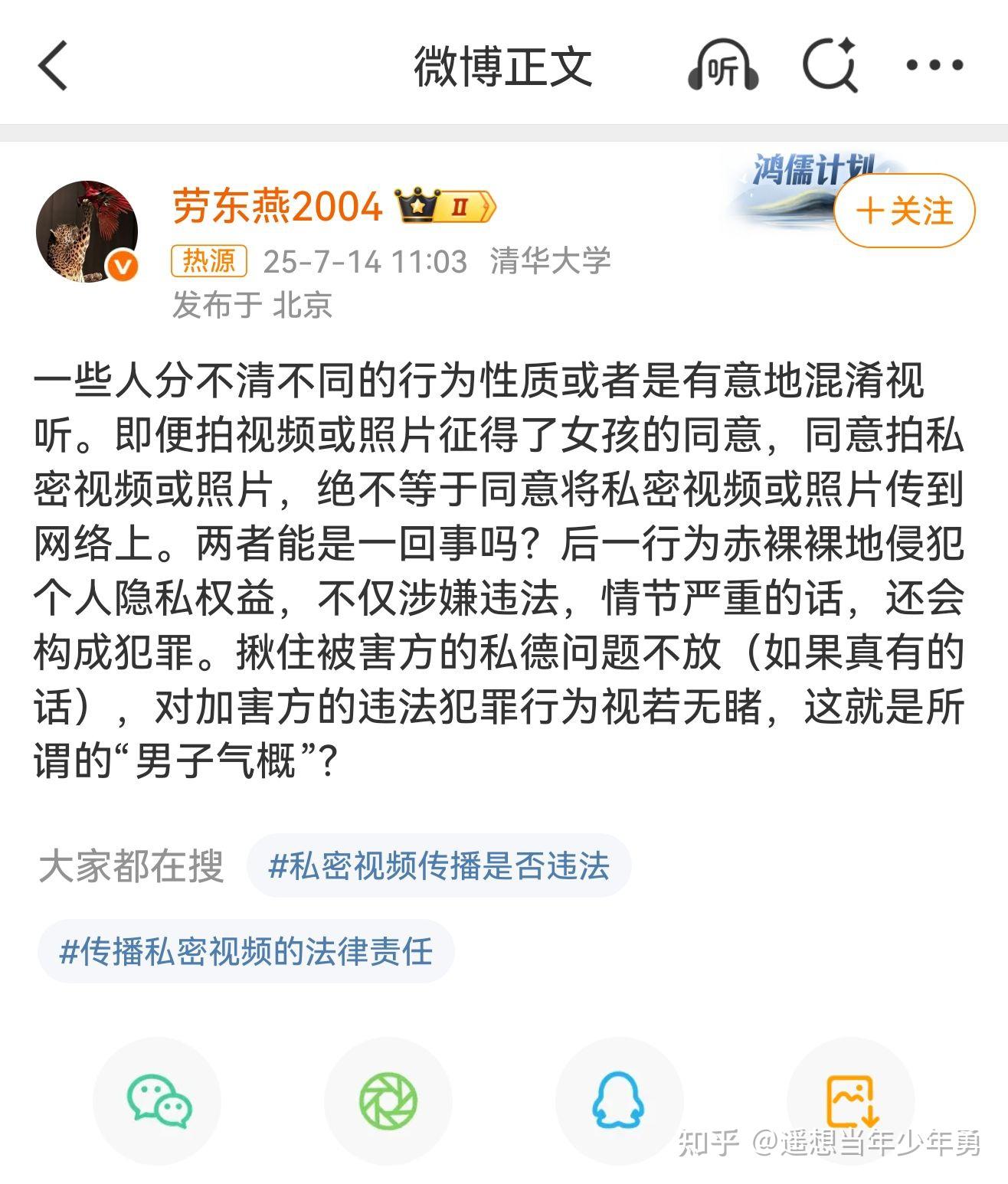Go back from the Weibo post

coord(54,66)
